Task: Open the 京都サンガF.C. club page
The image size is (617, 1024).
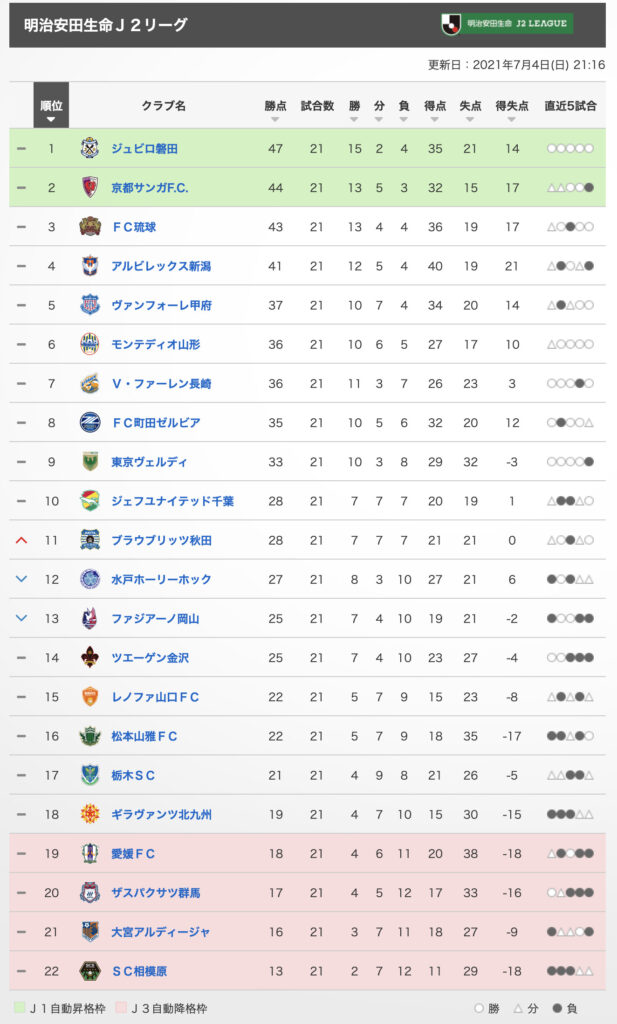Action: coord(150,188)
